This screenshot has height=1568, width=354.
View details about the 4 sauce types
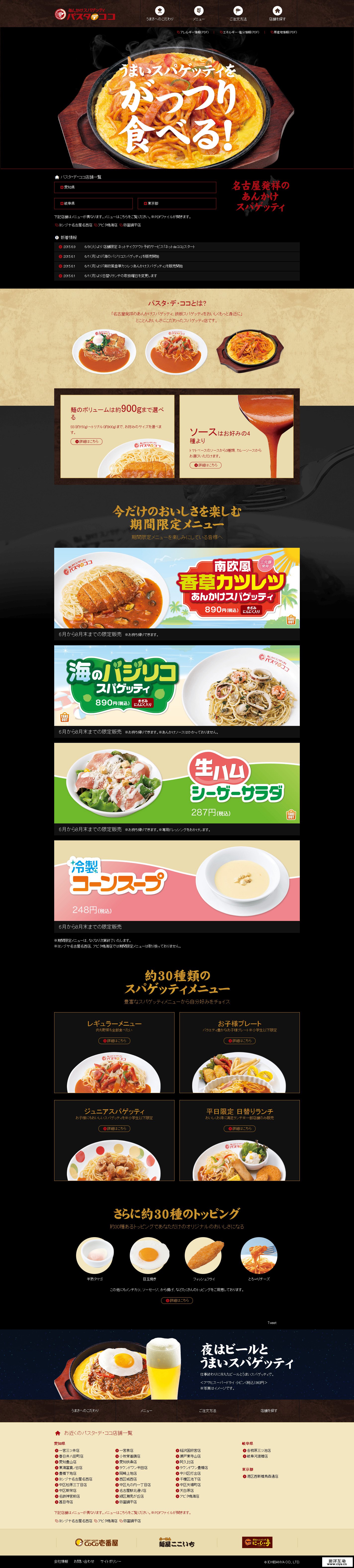coord(206,465)
